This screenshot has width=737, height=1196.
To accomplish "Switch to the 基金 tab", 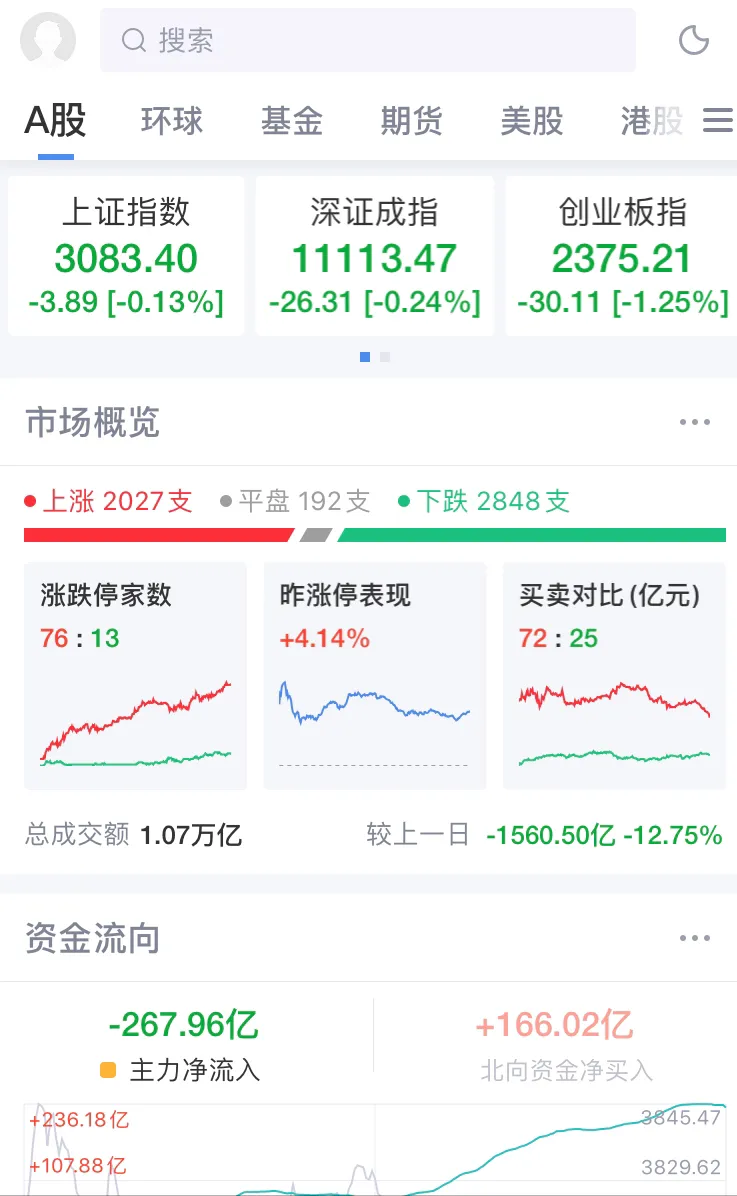I will tap(291, 121).
